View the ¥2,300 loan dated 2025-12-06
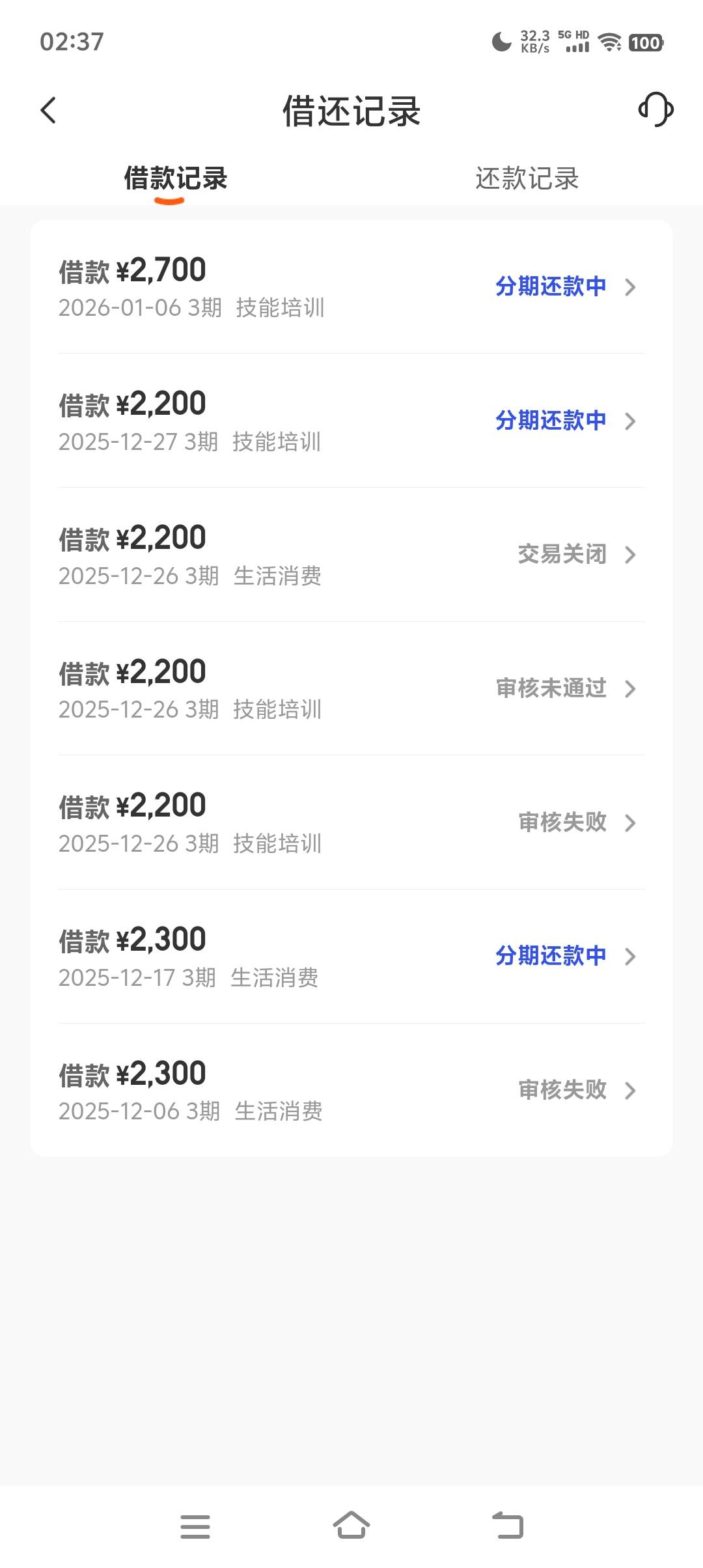The width and height of the screenshot is (703, 1568). point(351,1090)
